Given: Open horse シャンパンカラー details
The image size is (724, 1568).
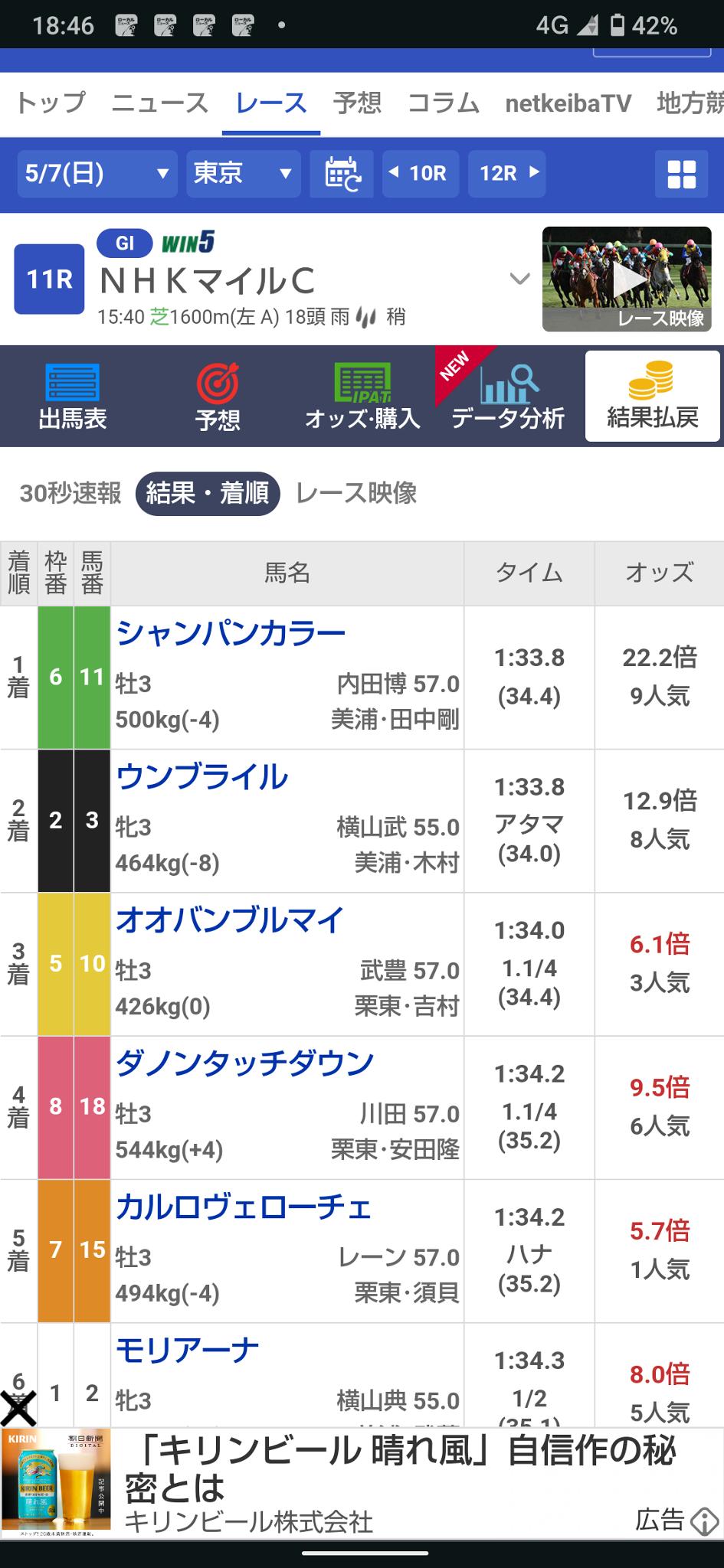Looking at the screenshot, I should [x=231, y=633].
